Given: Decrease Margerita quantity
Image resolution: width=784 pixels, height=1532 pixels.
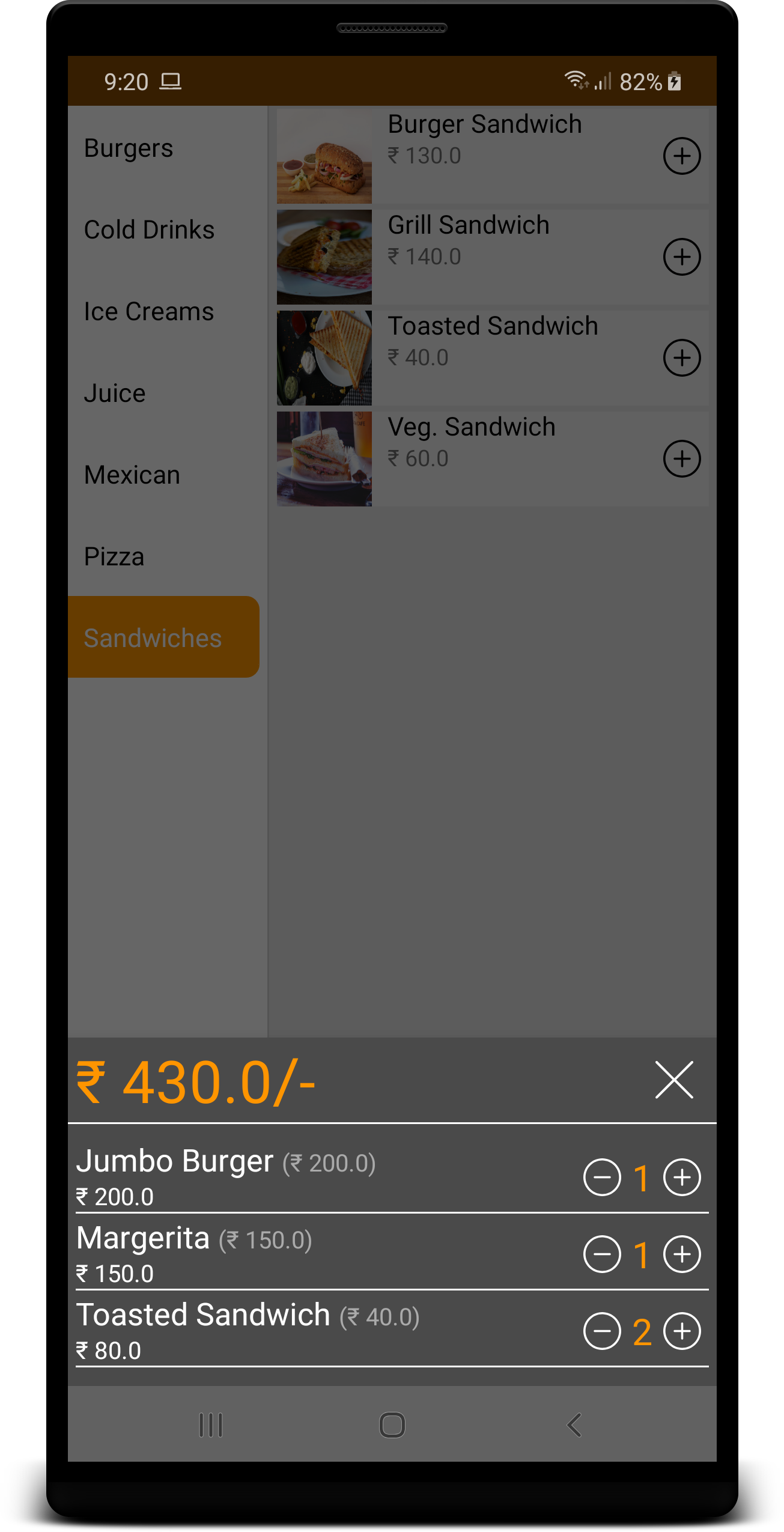Looking at the screenshot, I should click(x=603, y=1255).
